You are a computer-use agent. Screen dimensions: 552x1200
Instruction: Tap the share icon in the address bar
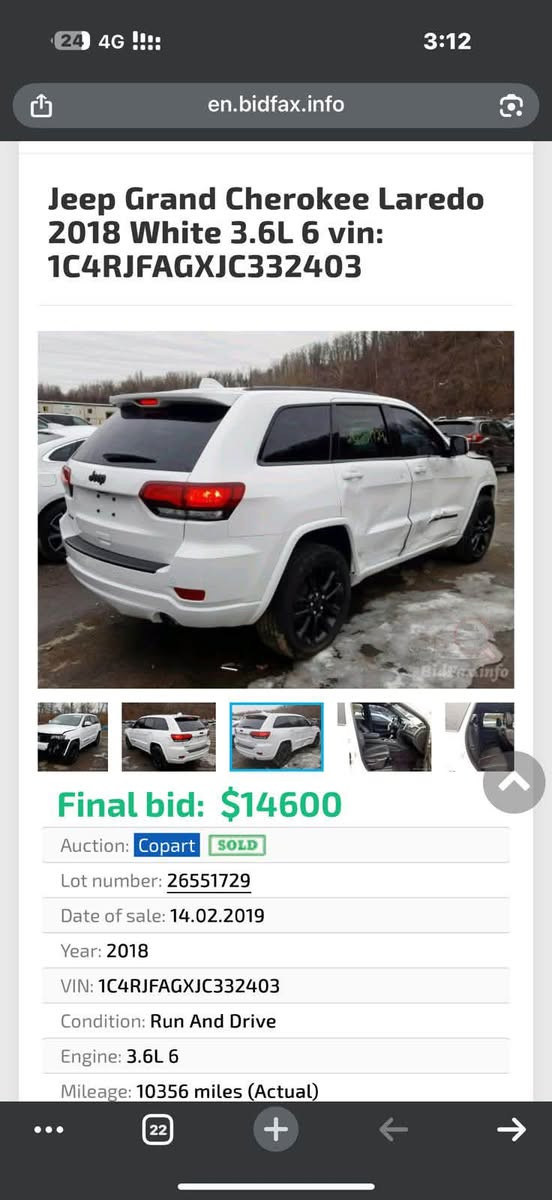click(41, 105)
